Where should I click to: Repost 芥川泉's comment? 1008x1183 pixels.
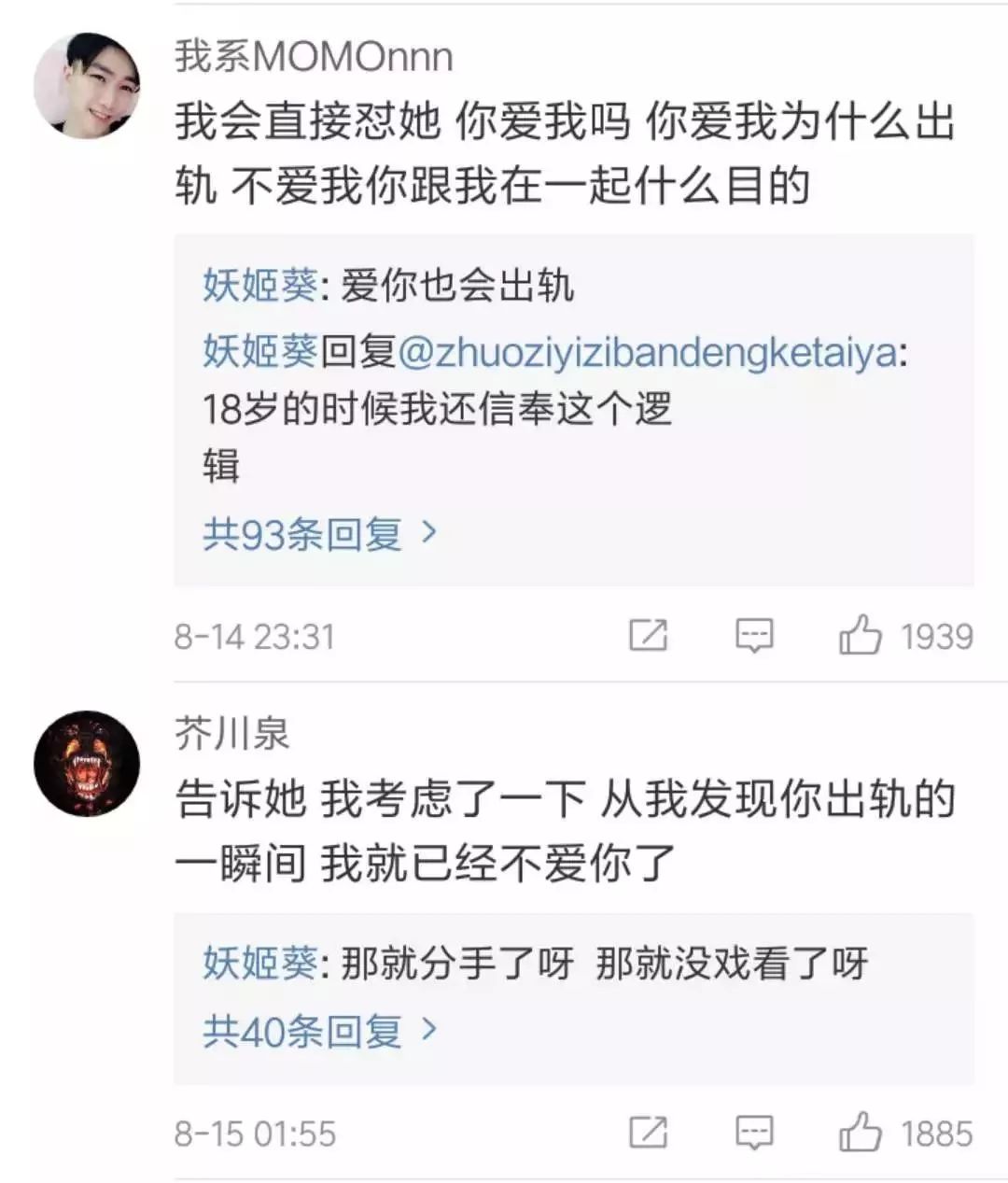click(x=648, y=1134)
